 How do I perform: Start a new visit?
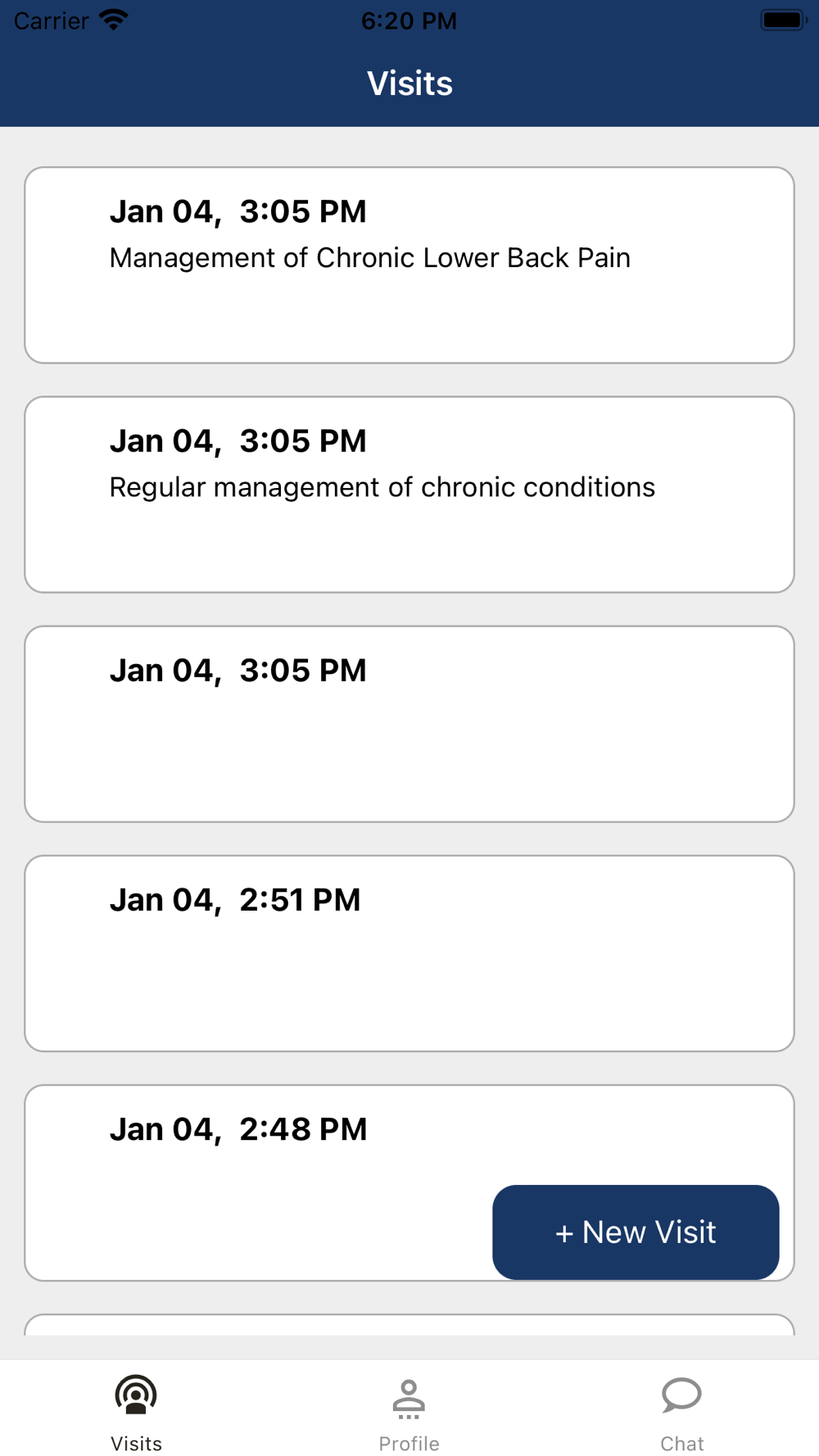636,1232
